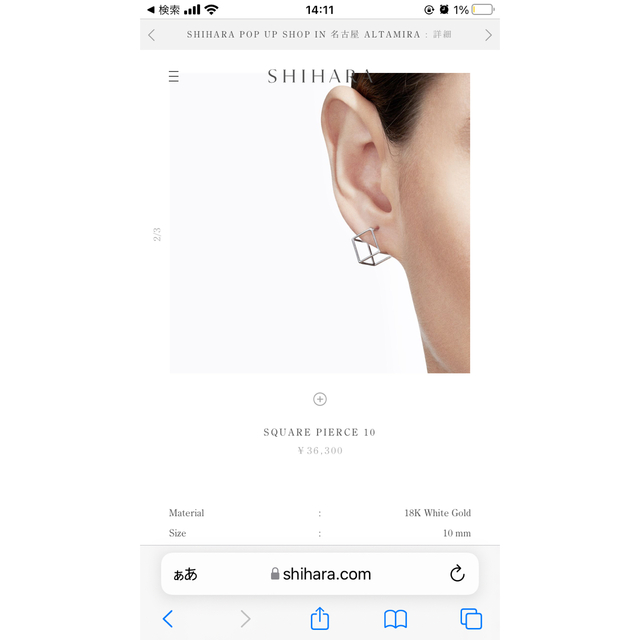The height and width of the screenshot is (640, 640).
Task: Tap the shihara.com address bar
Action: pos(320,574)
